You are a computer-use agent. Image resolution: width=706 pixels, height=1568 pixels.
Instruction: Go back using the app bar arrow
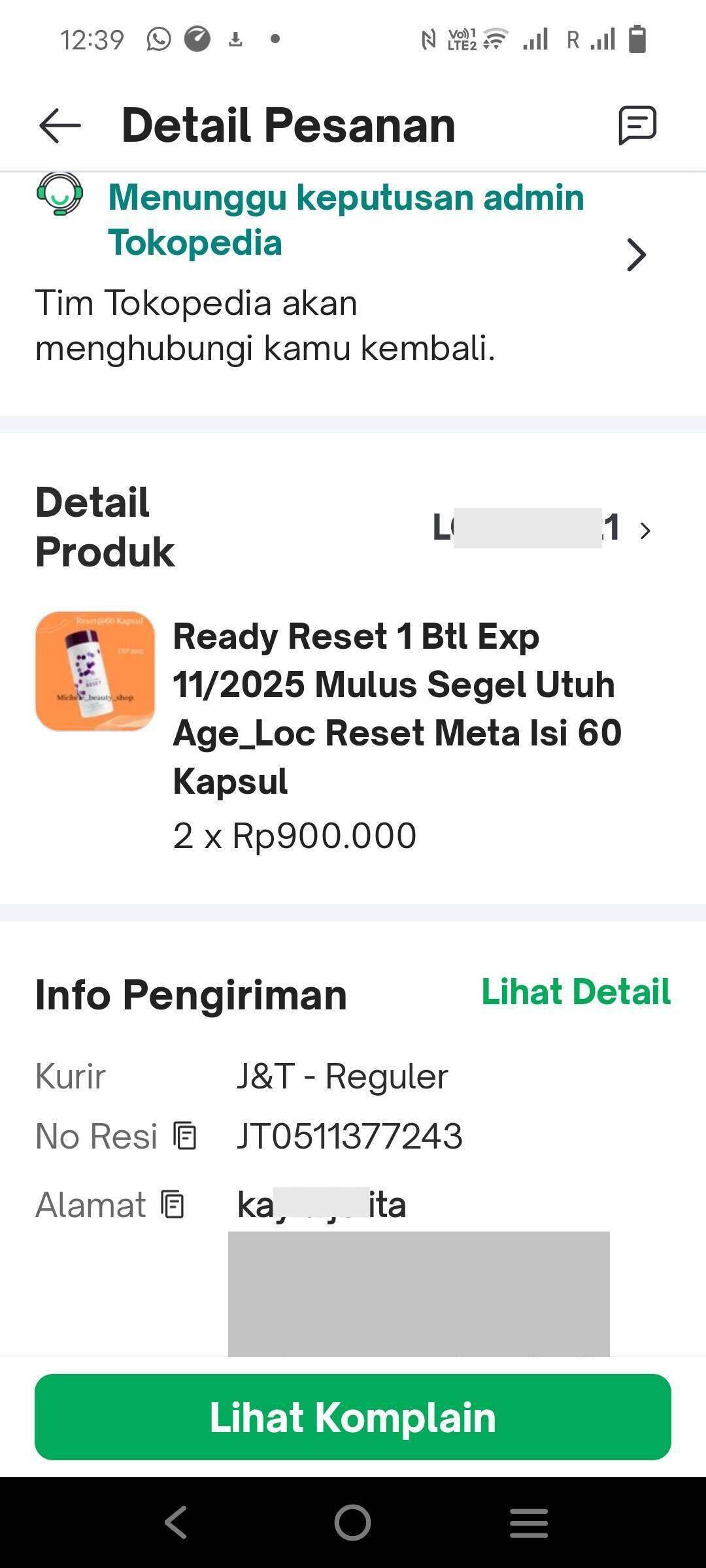coord(60,125)
